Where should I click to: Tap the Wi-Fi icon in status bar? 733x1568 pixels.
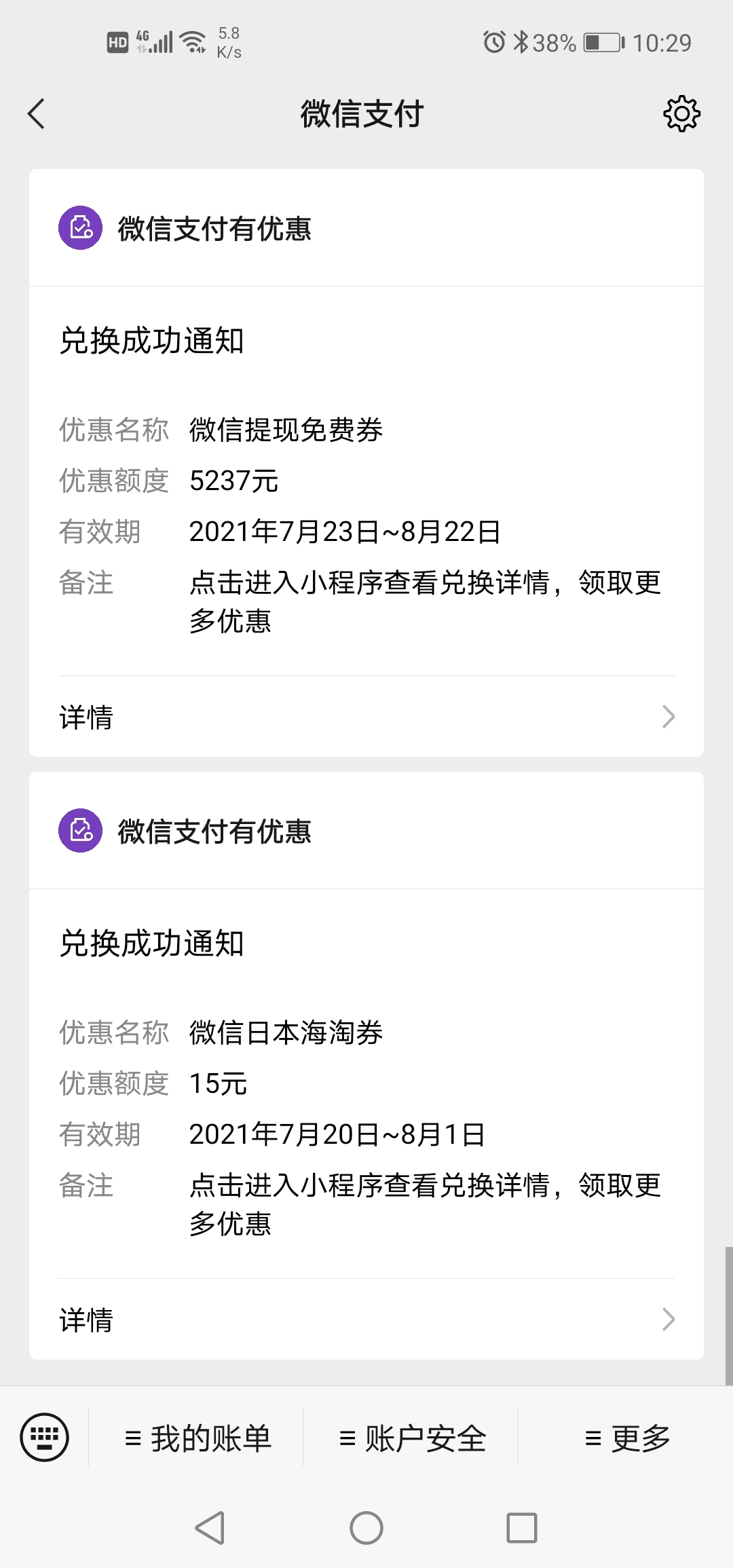[x=192, y=41]
